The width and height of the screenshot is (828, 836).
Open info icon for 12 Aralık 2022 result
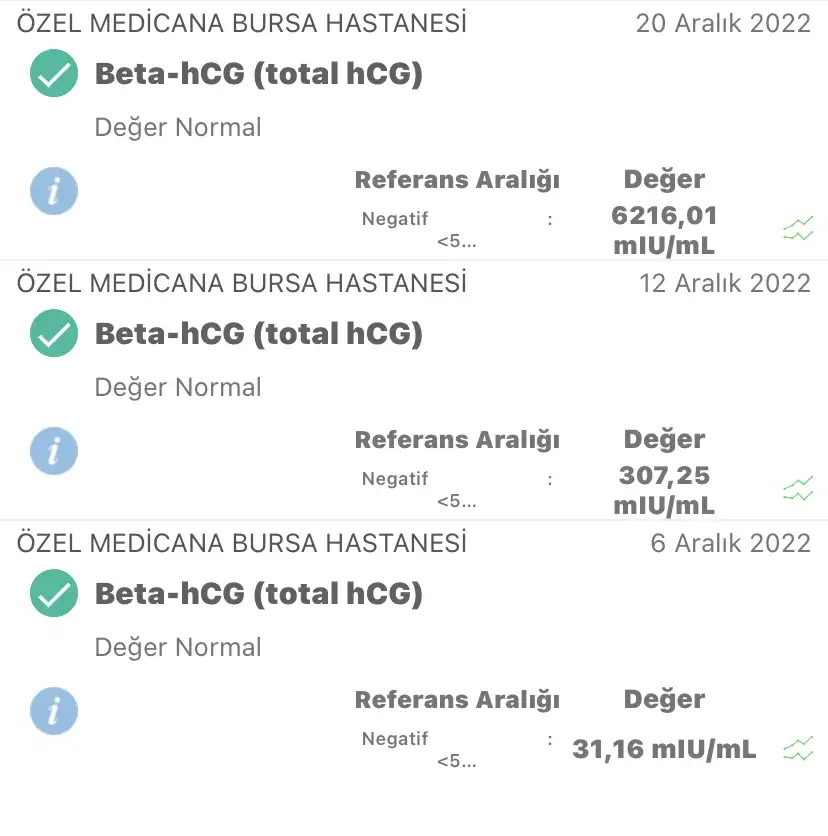pos(54,451)
